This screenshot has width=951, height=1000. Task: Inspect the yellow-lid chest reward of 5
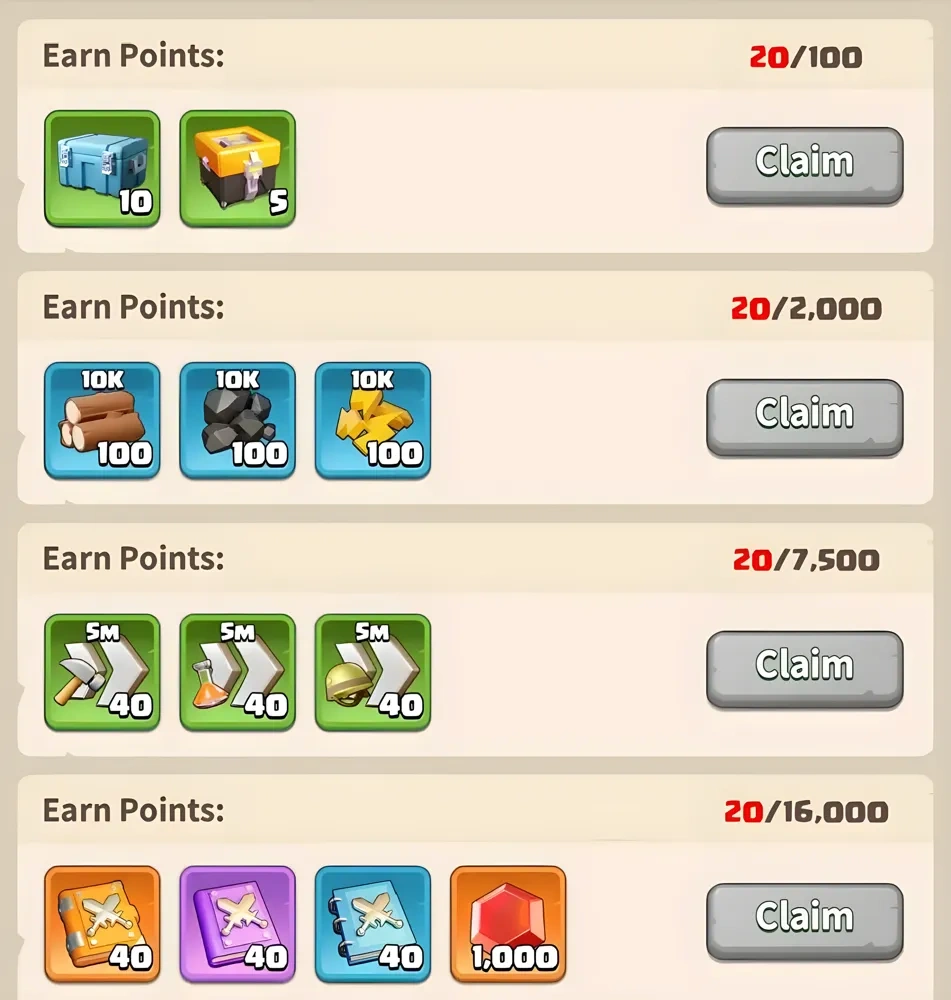click(237, 168)
